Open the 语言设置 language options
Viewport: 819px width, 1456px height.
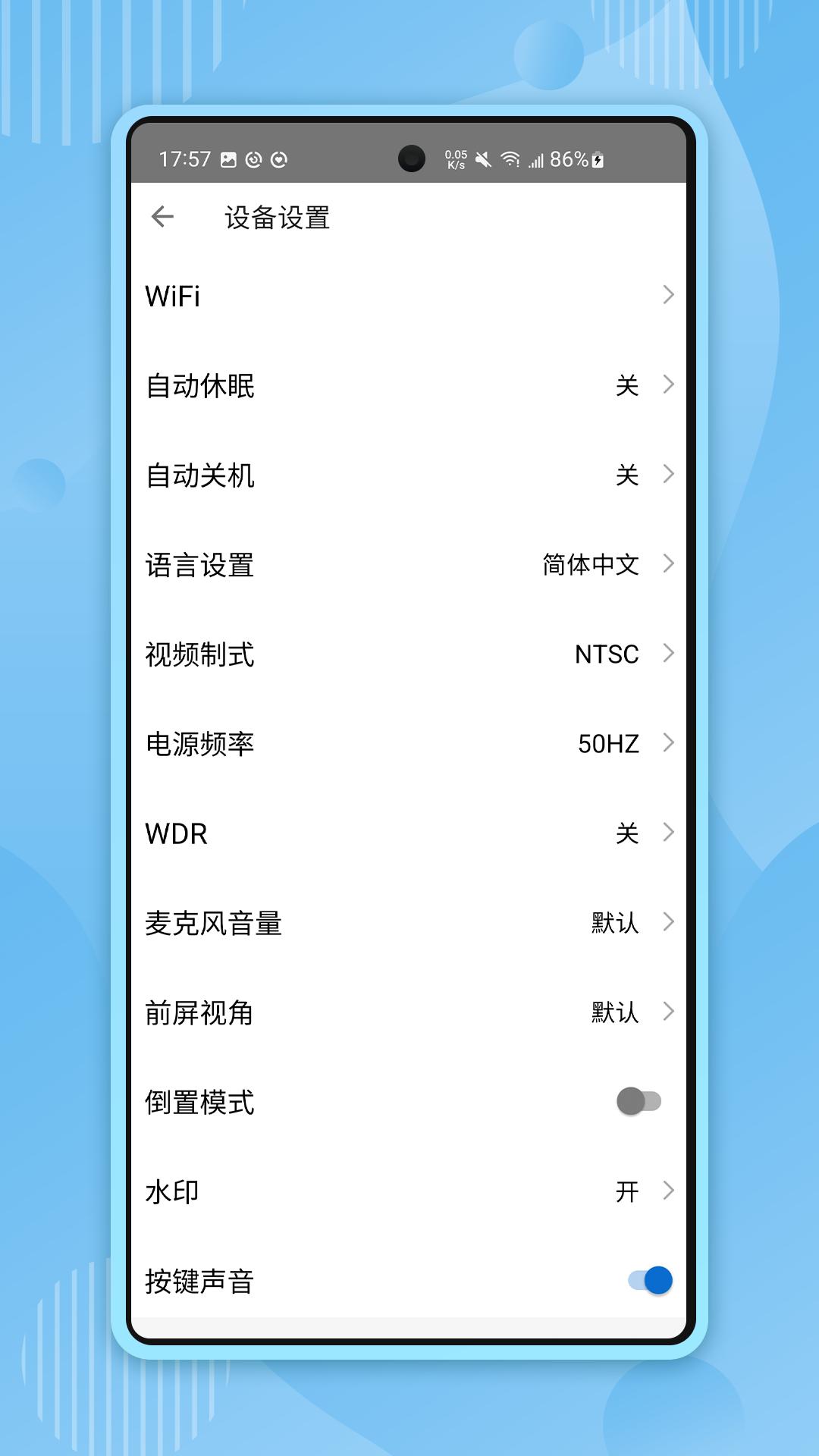click(x=409, y=565)
